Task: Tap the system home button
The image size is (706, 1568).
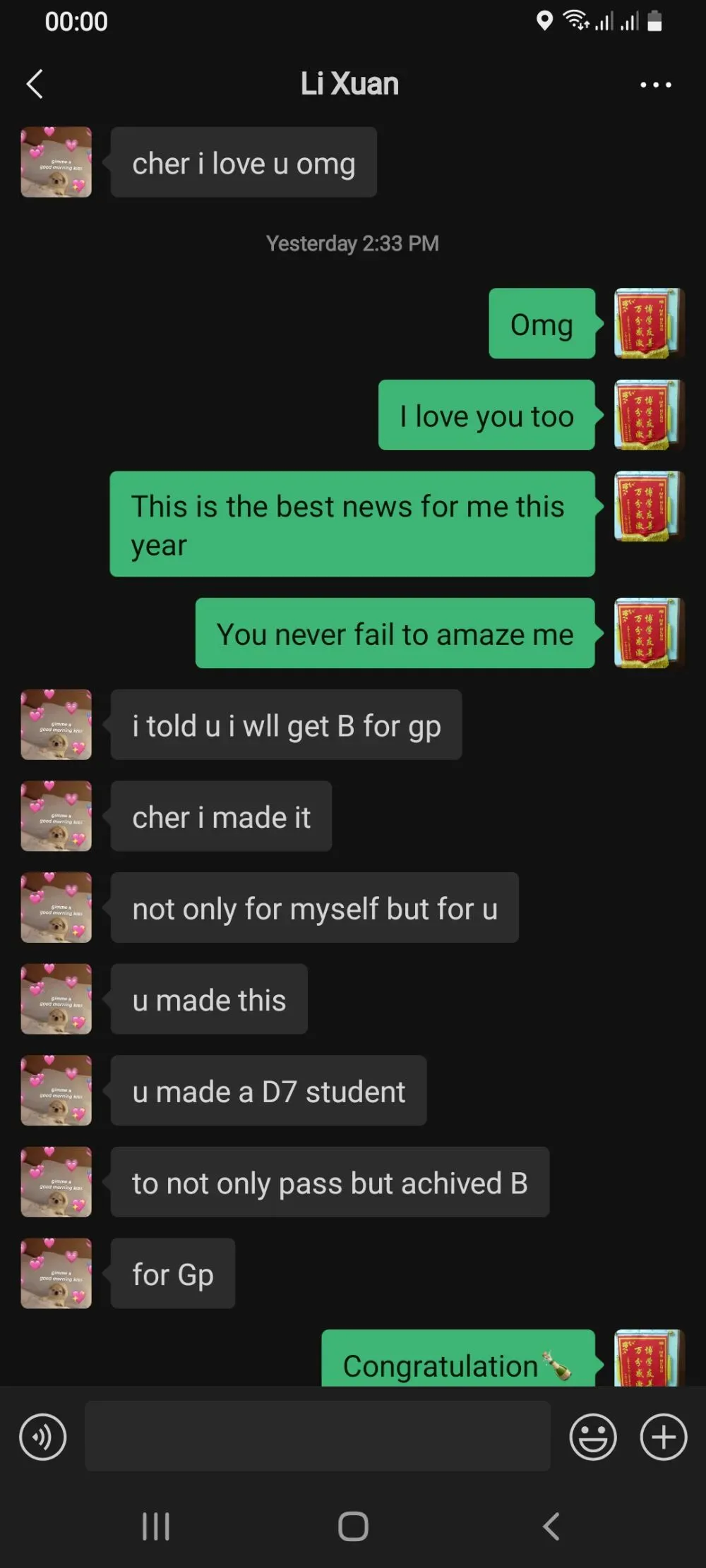Action: coord(353,1526)
